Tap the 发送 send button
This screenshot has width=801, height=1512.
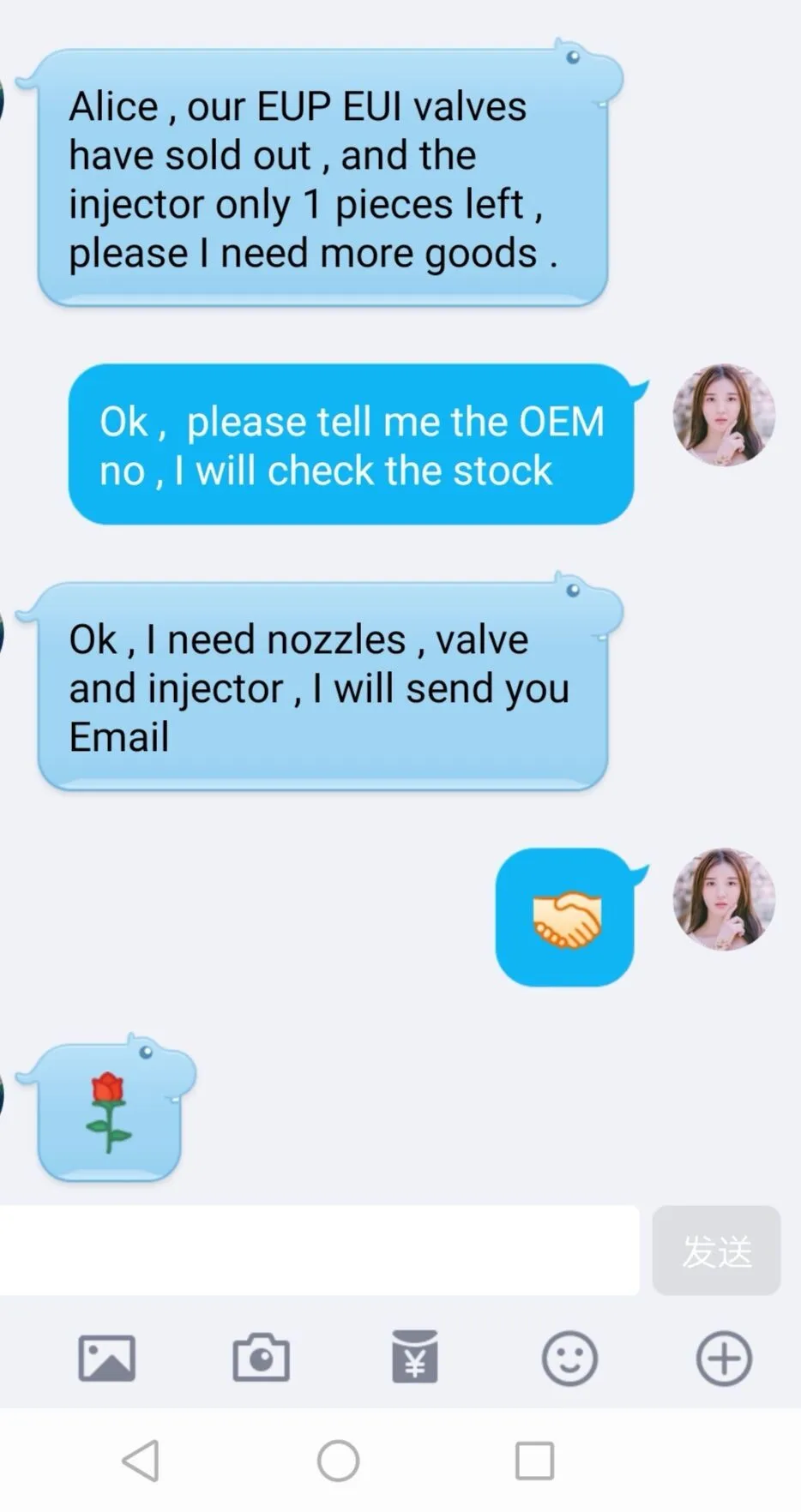click(x=716, y=1251)
